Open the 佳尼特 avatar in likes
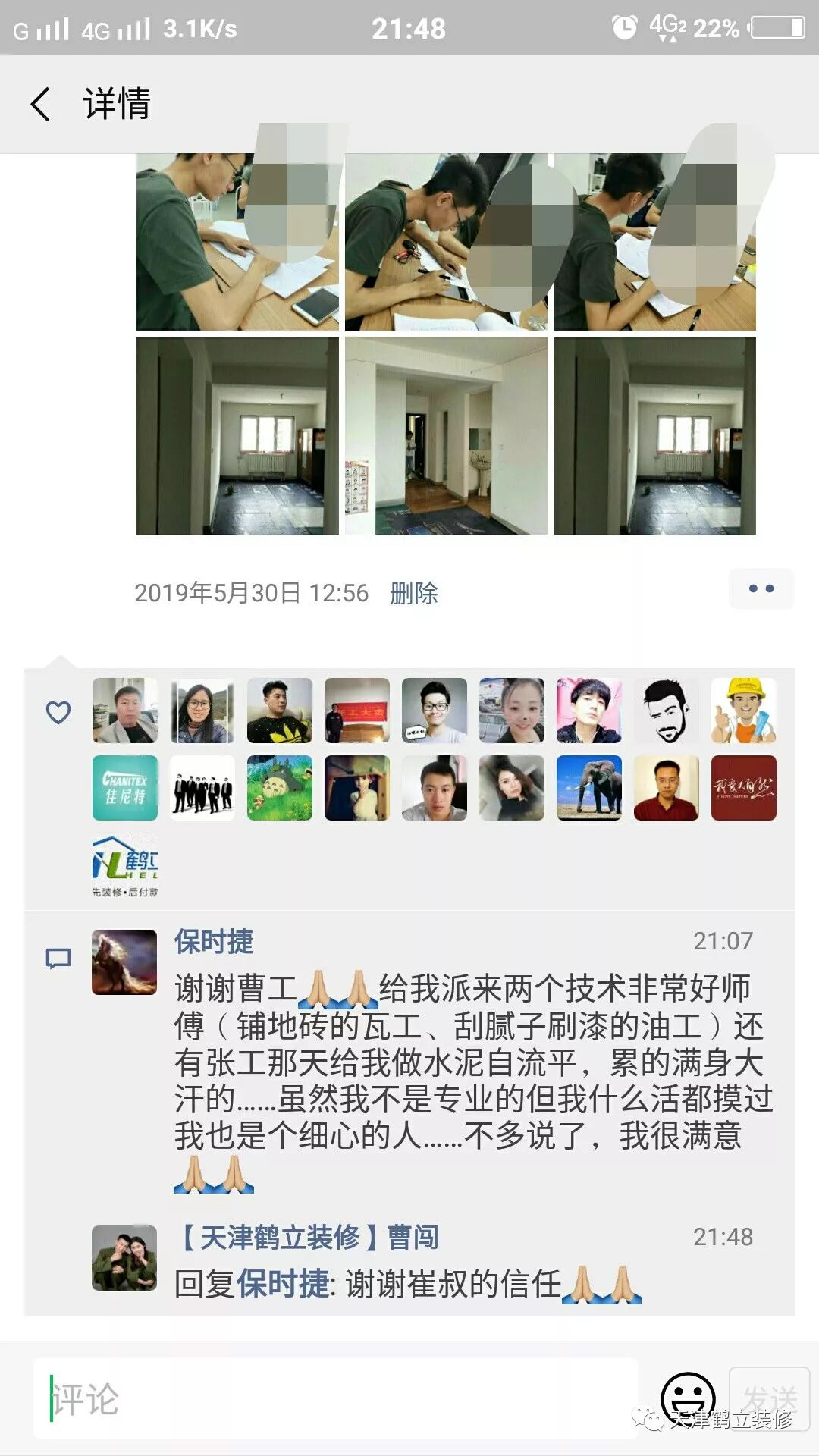The height and width of the screenshot is (1456, 819). pos(125,788)
